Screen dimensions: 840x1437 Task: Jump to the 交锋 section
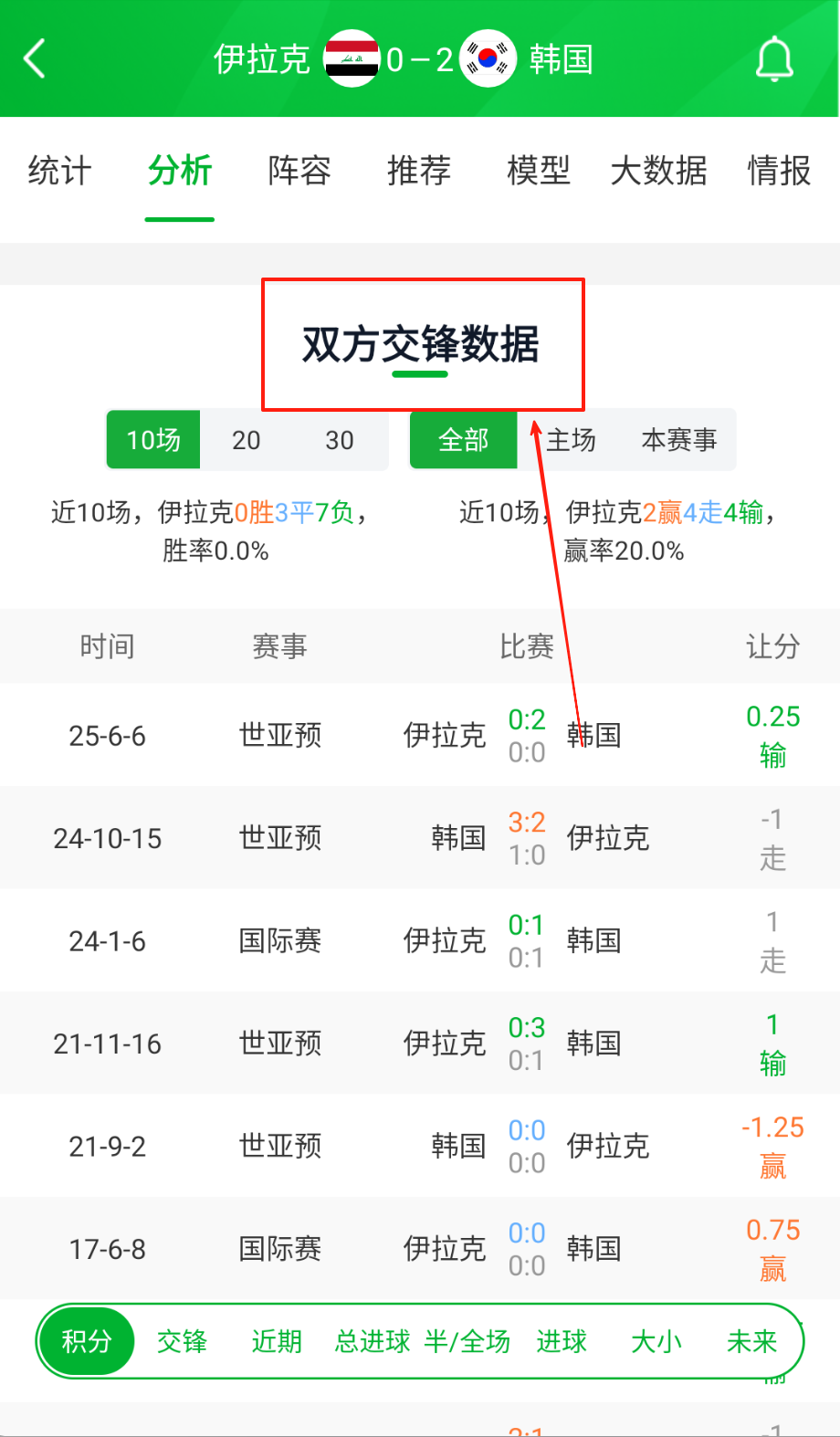(182, 1341)
